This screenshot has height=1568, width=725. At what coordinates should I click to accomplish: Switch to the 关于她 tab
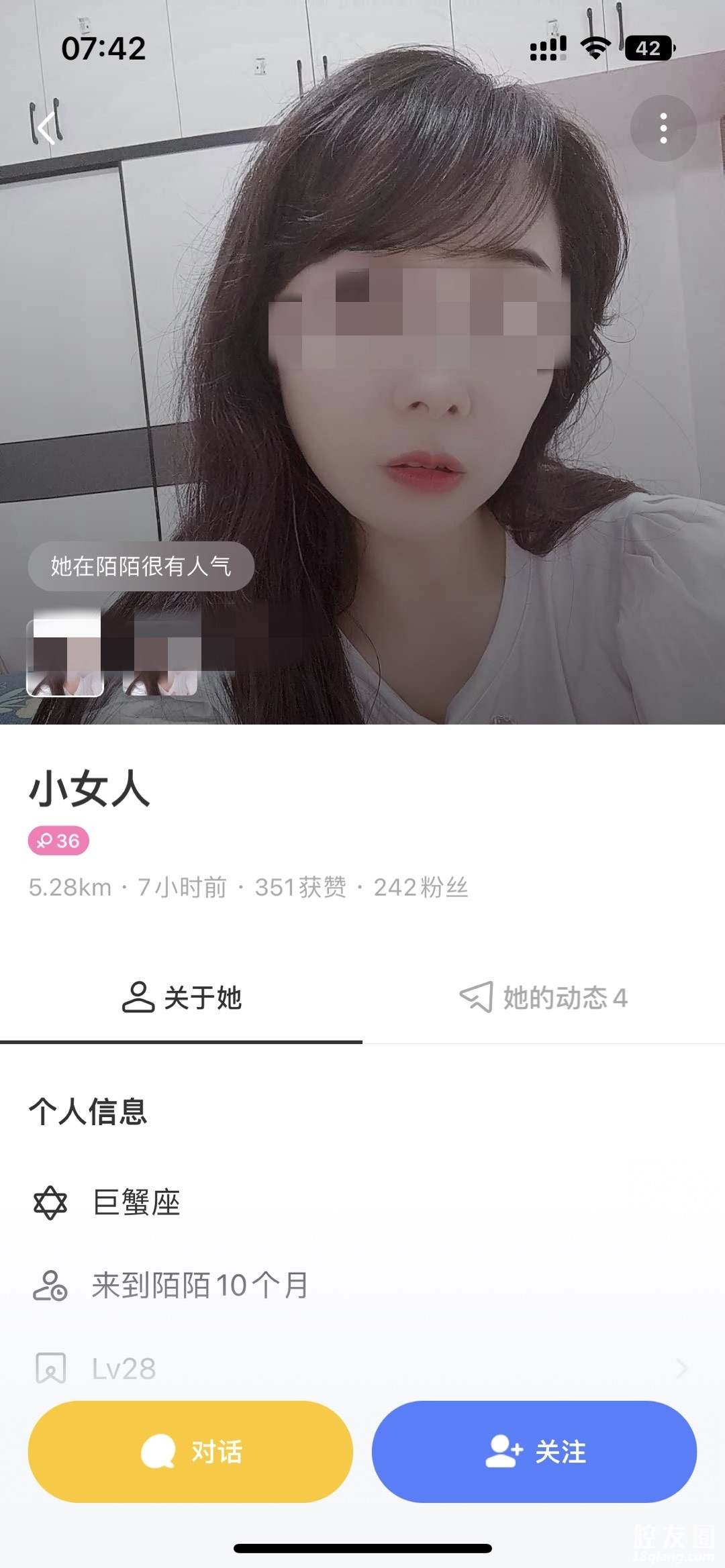181,998
